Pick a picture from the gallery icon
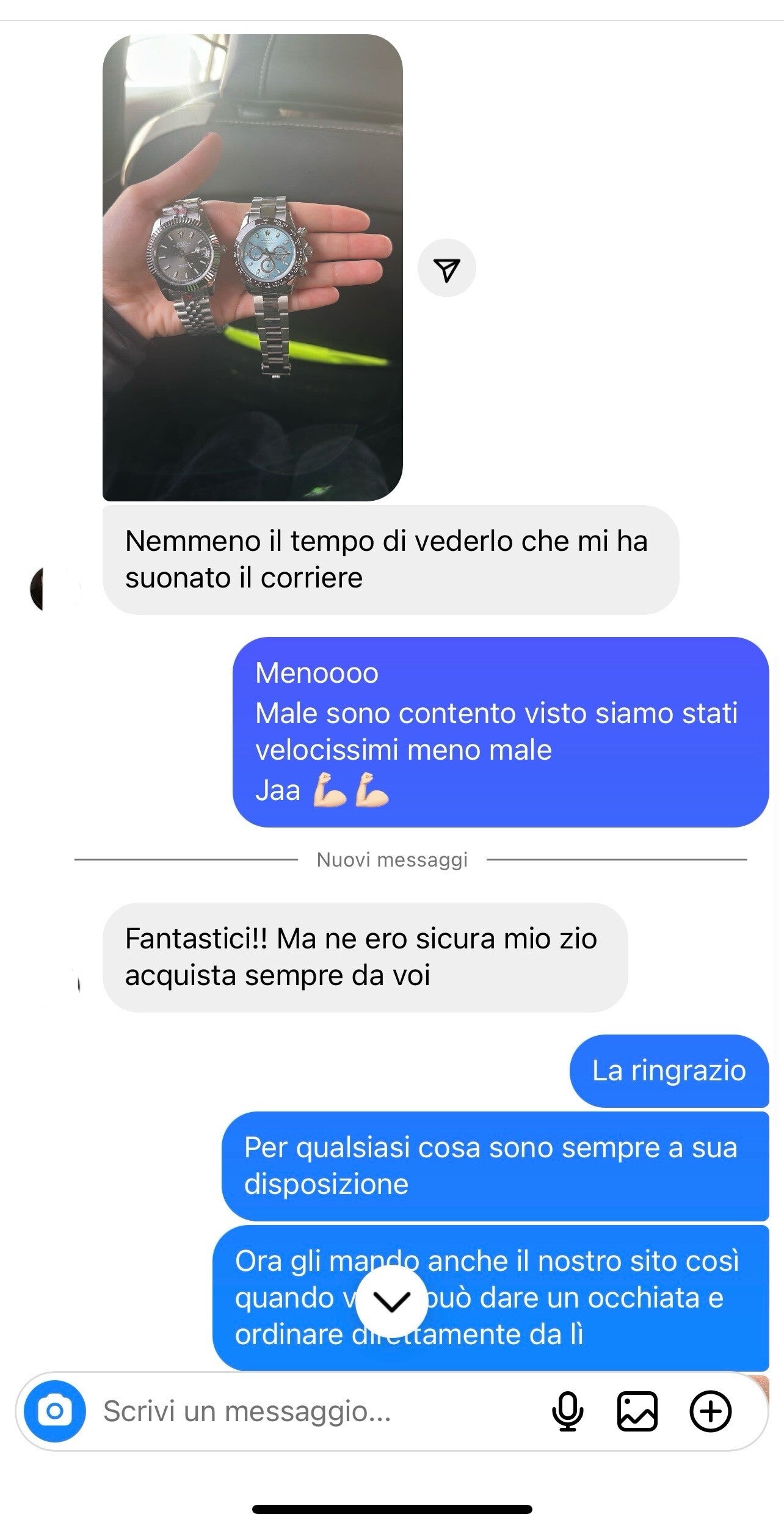 [x=637, y=1411]
